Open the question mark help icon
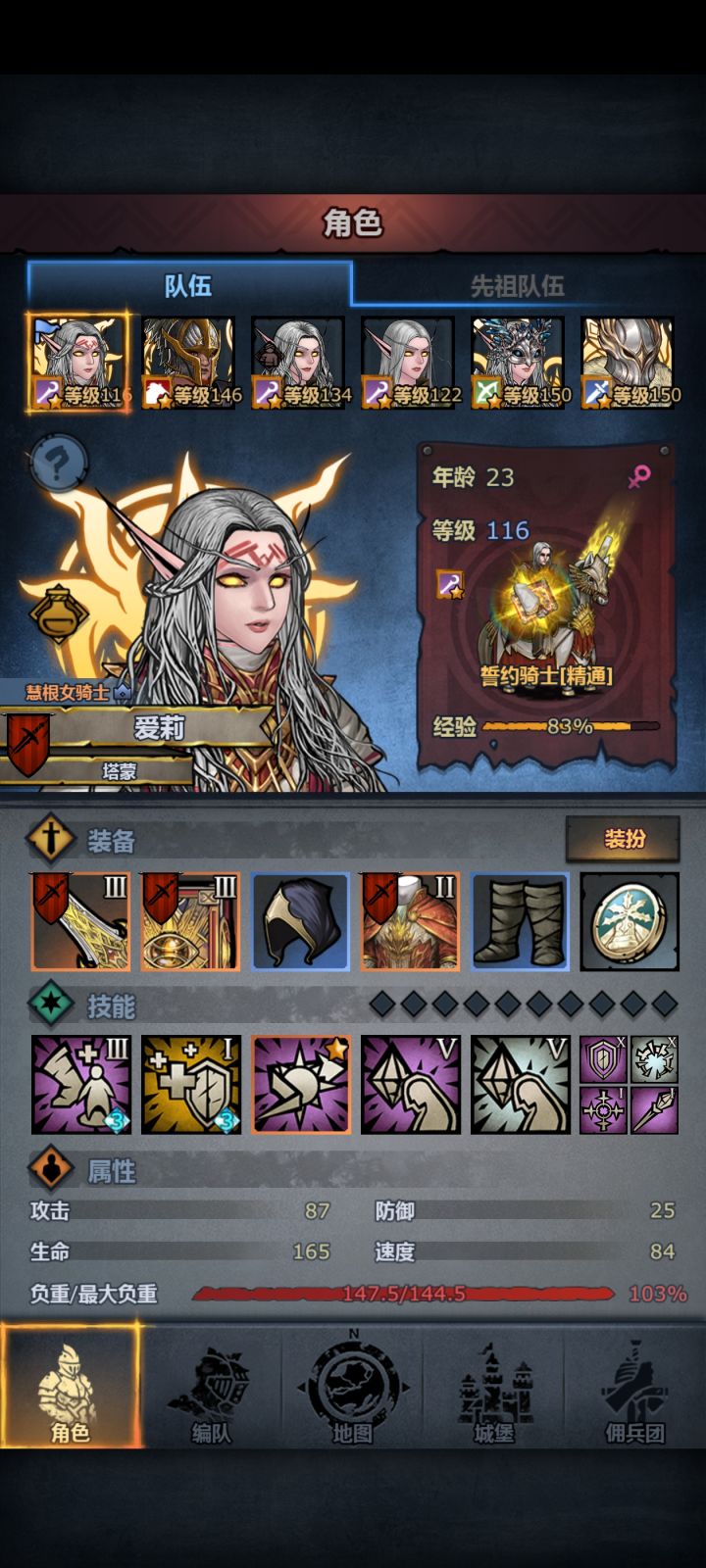 tap(59, 463)
